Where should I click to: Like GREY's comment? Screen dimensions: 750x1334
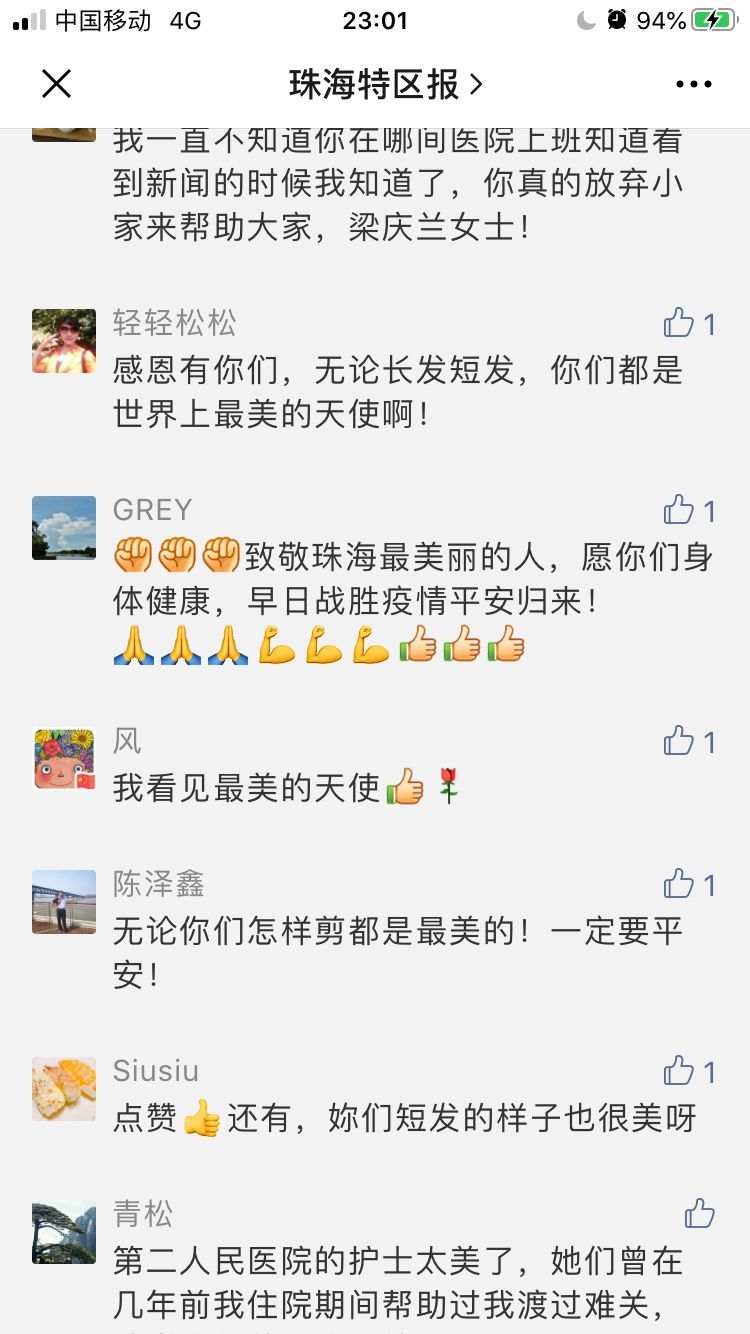680,510
